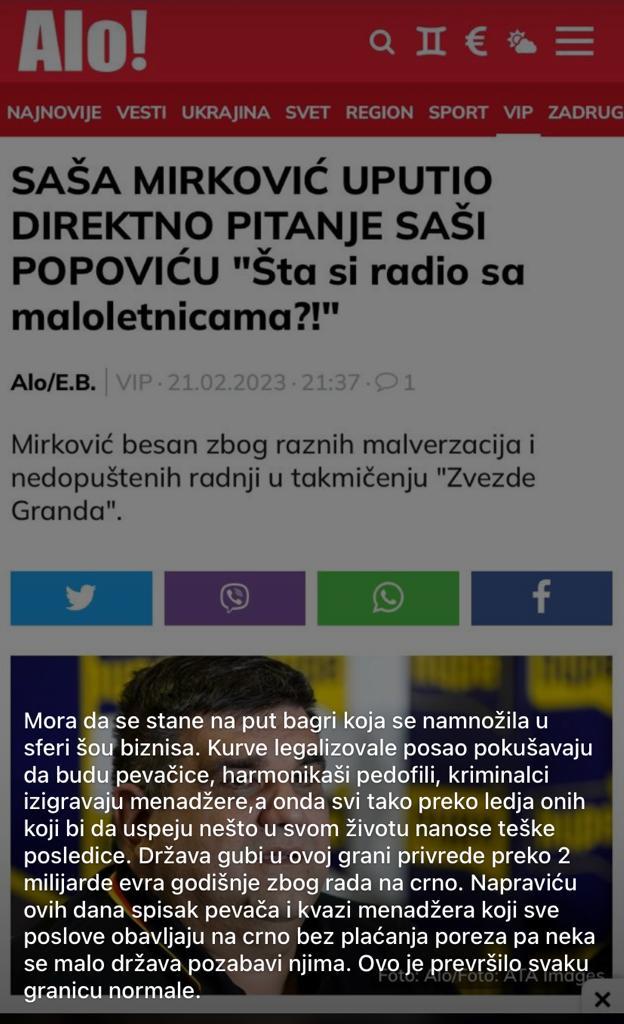The height and width of the screenshot is (1024, 624).
Task: Open the hamburger menu
Action: click(575, 42)
